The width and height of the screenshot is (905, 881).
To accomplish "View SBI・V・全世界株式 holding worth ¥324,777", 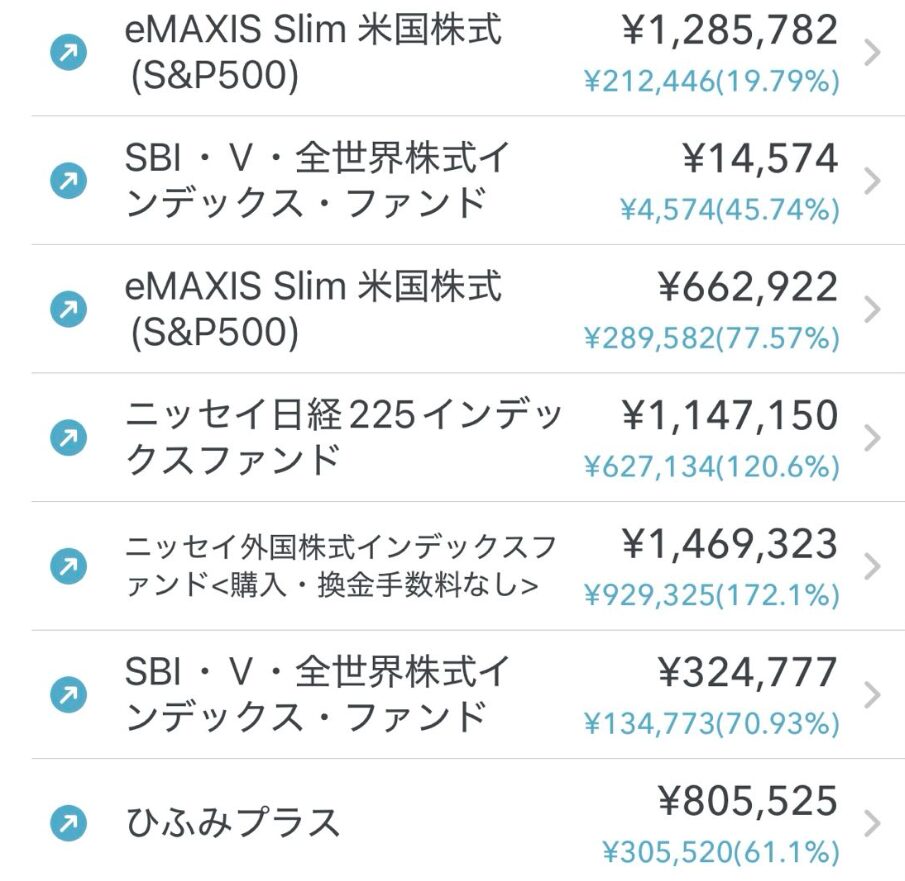I will click(450, 693).
